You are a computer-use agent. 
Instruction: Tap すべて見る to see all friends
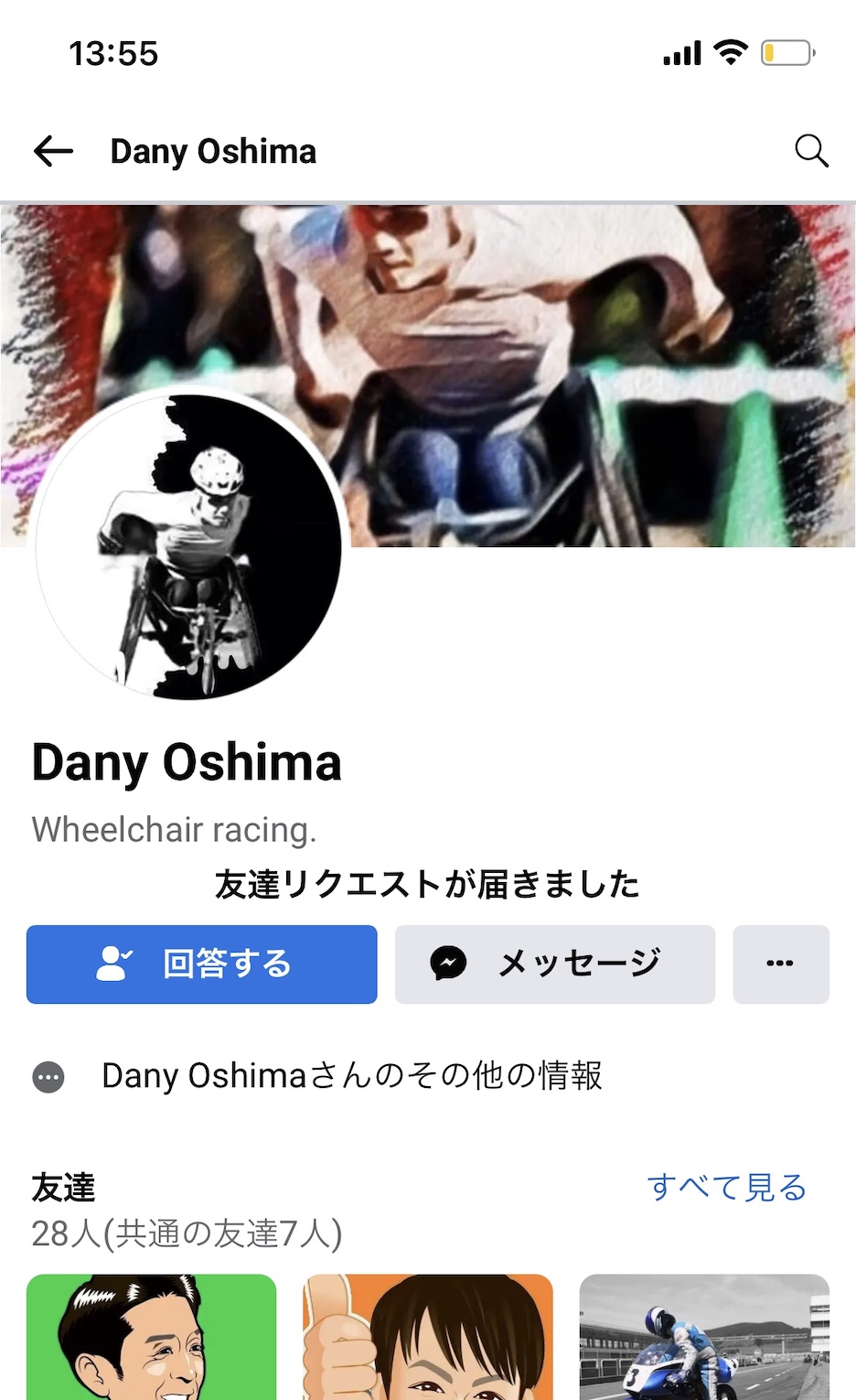coord(726,1187)
